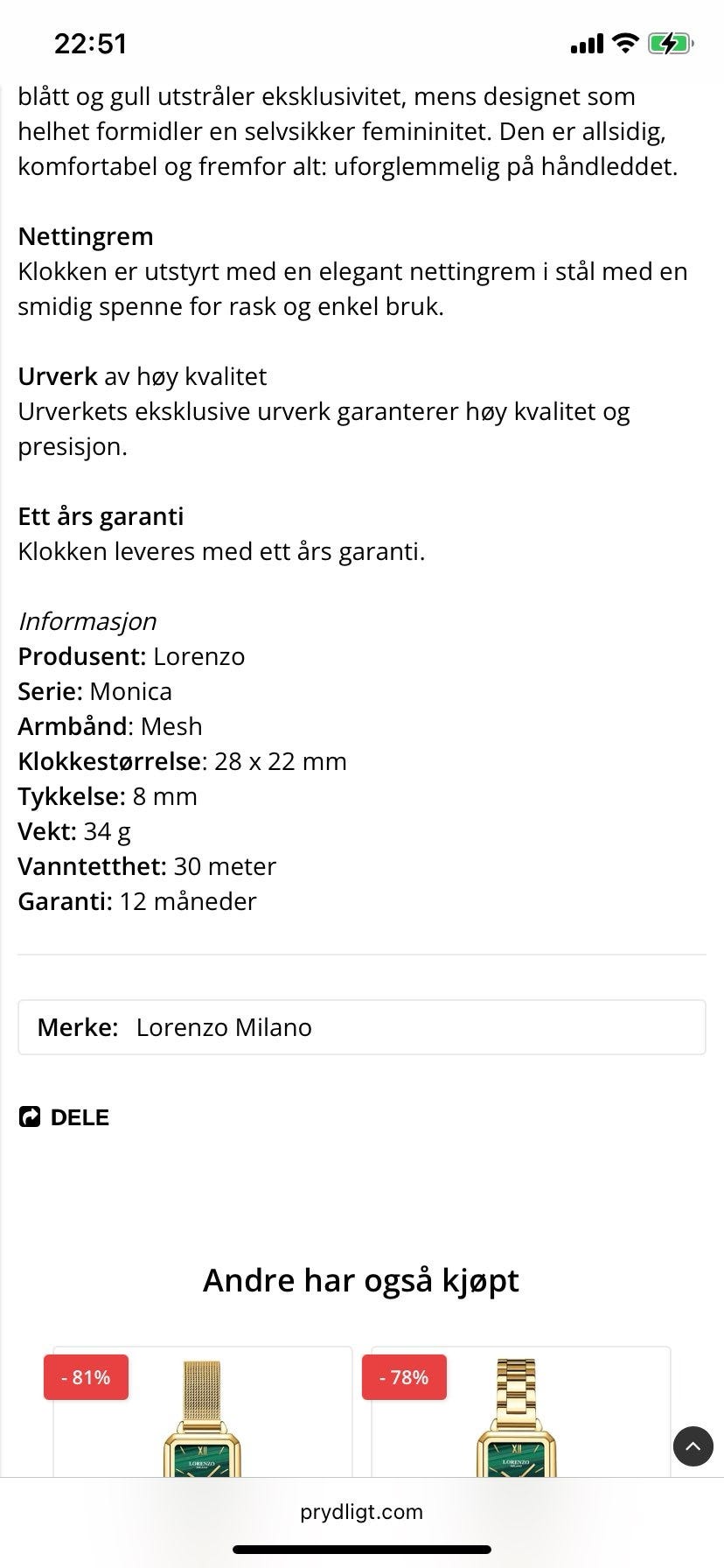Tap the Wi-Fi symbol to view connection

pyautogui.click(x=623, y=42)
